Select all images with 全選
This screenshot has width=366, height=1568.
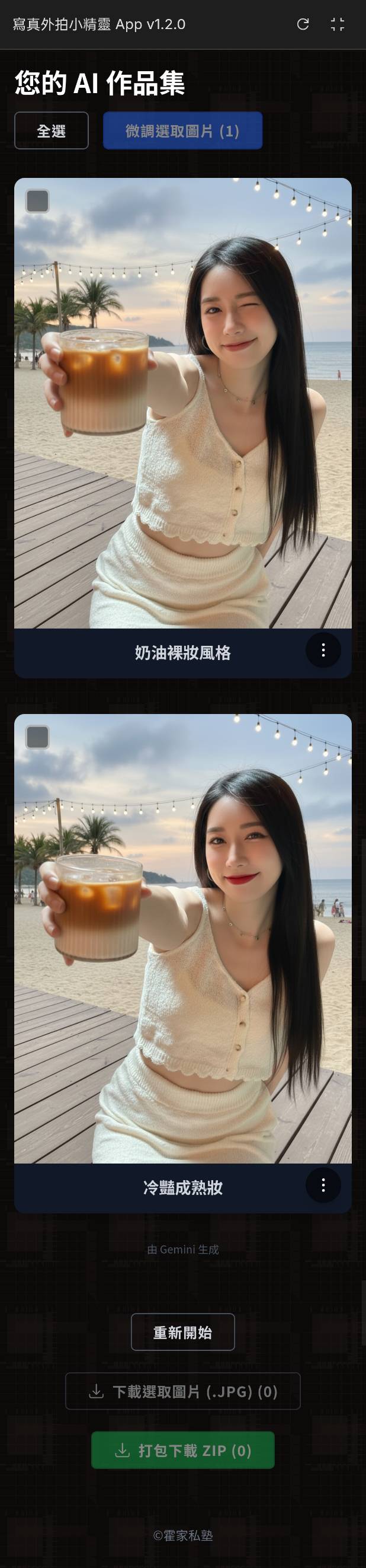point(52,131)
